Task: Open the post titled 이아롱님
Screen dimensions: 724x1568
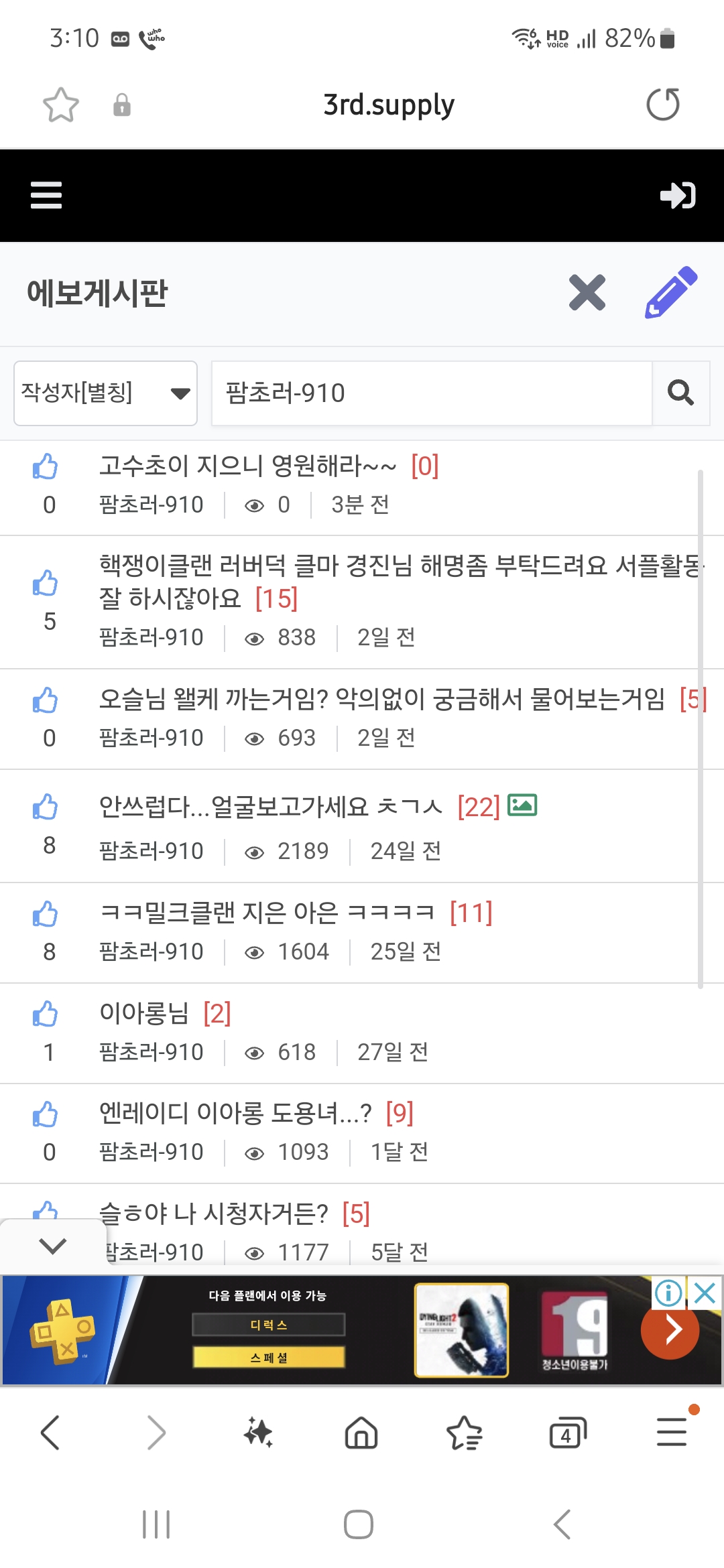Action: click(144, 1013)
